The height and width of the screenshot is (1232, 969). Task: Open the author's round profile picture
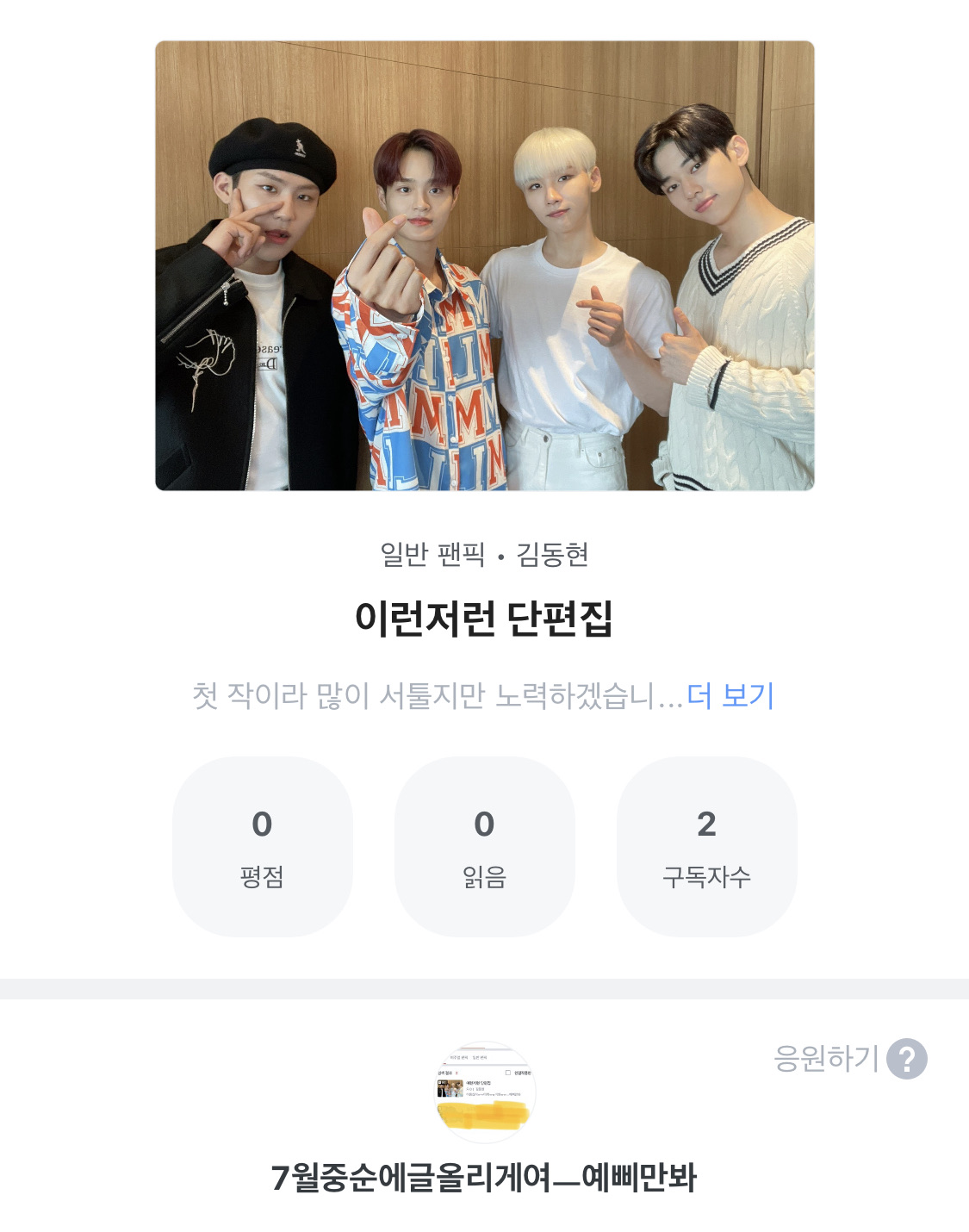(x=484, y=1092)
